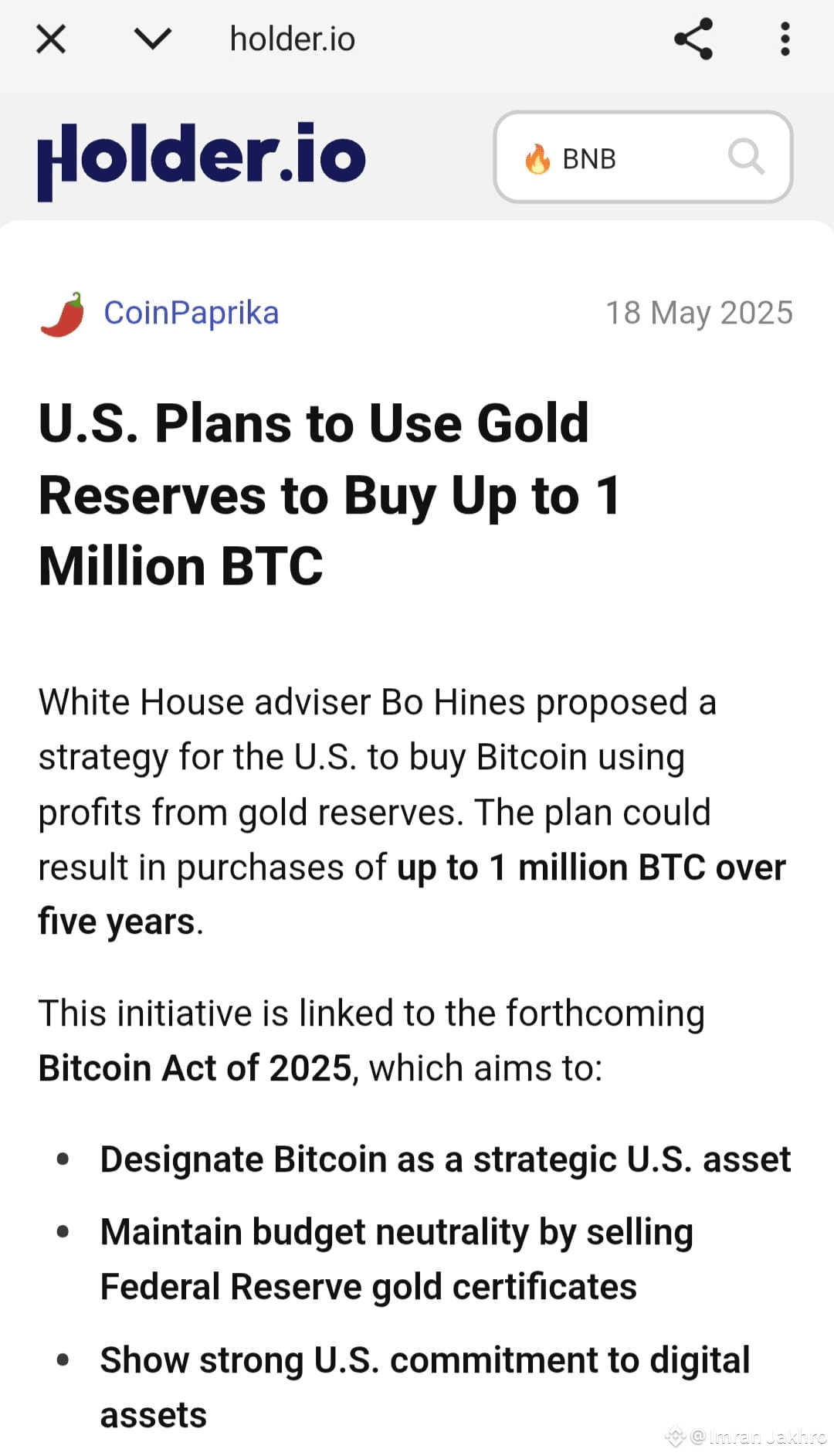Open the browser three-dot overflow menu

click(783, 40)
